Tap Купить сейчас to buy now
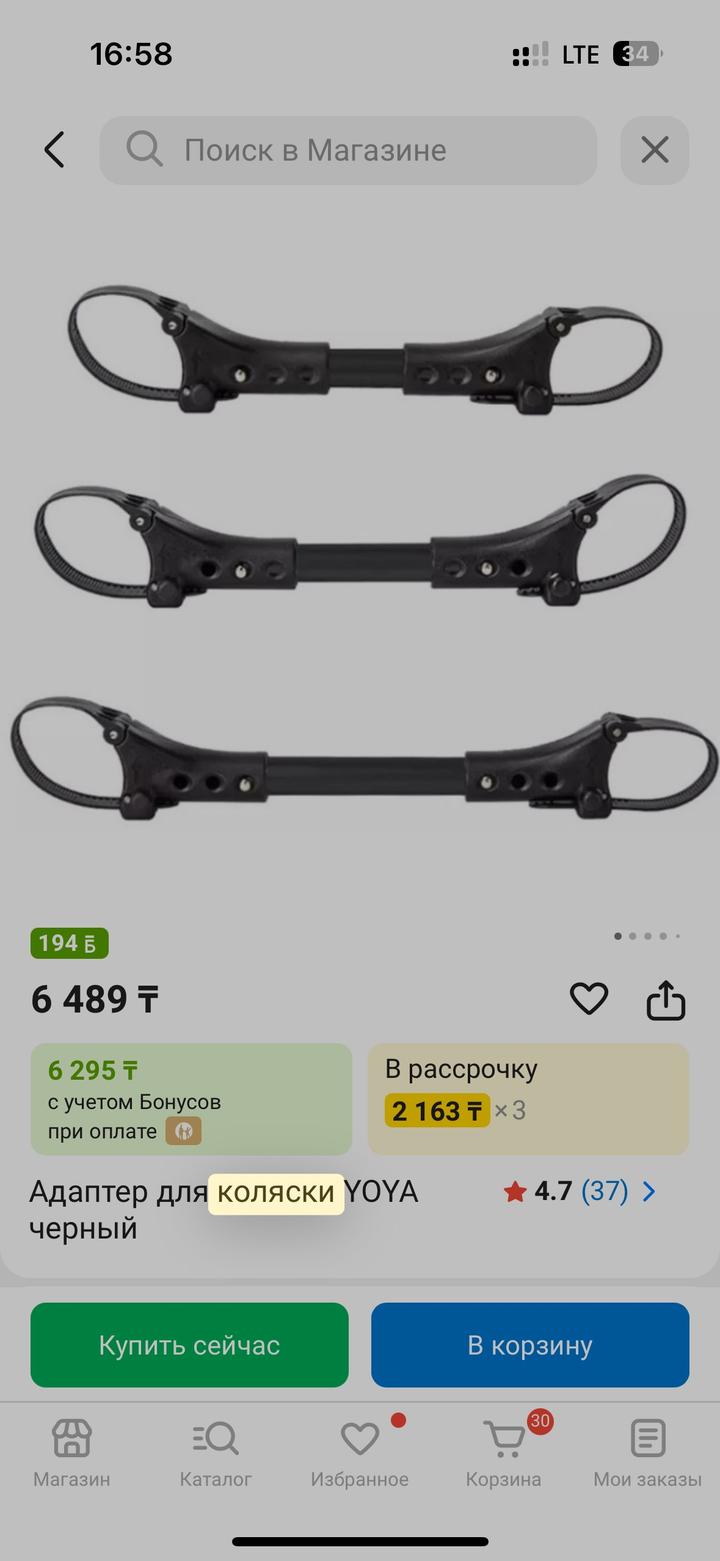 point(189,1345)
